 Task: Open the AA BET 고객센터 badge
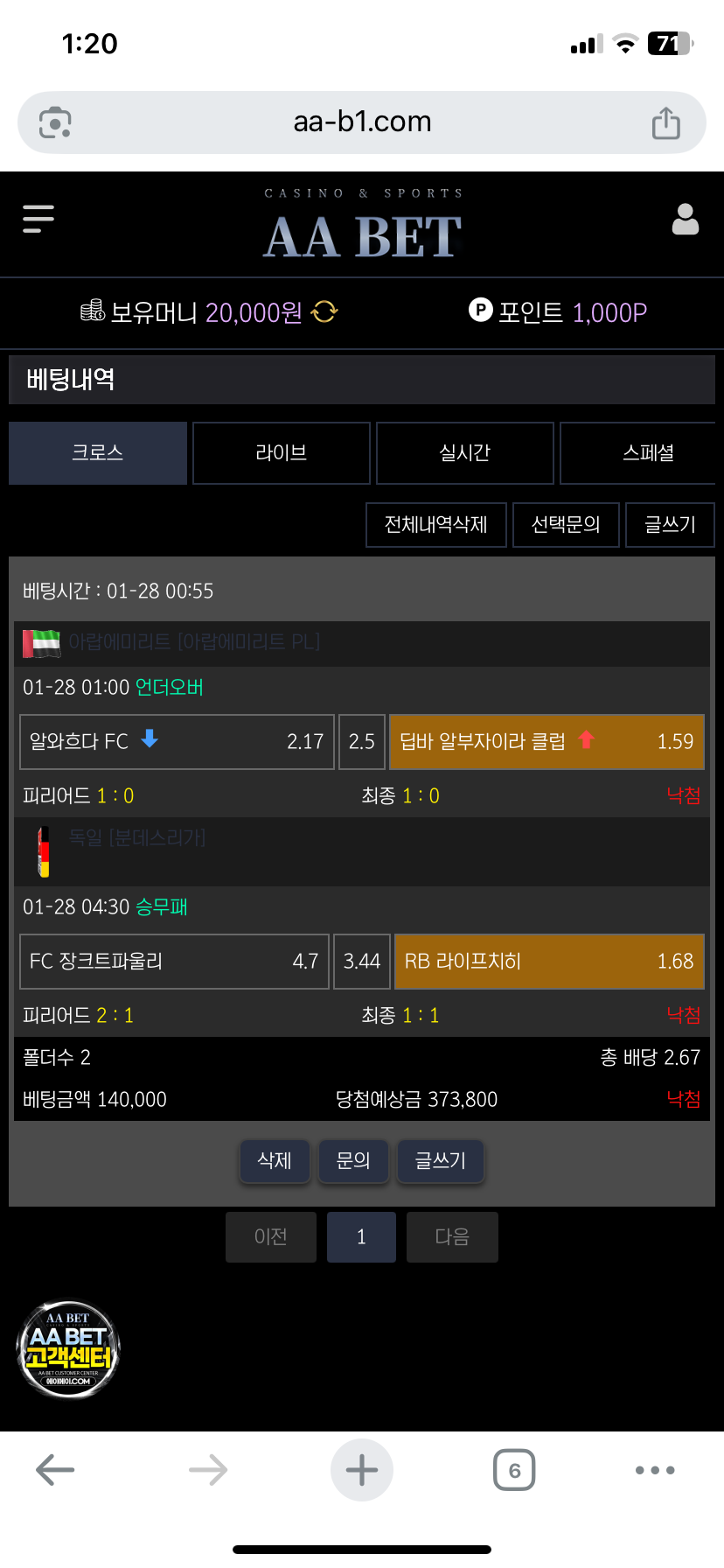point(68,1348)
